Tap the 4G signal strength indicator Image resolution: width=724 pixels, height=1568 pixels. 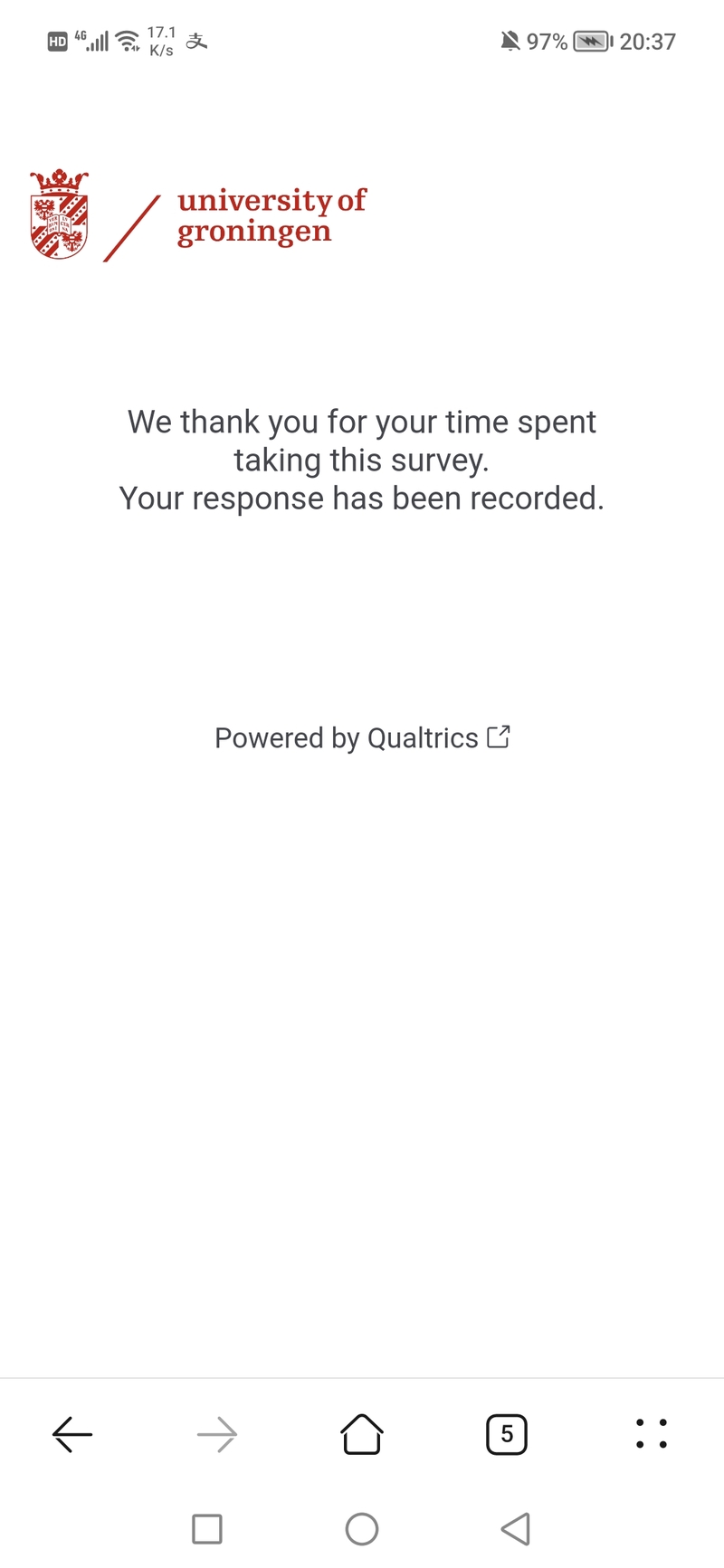point(93,40)
